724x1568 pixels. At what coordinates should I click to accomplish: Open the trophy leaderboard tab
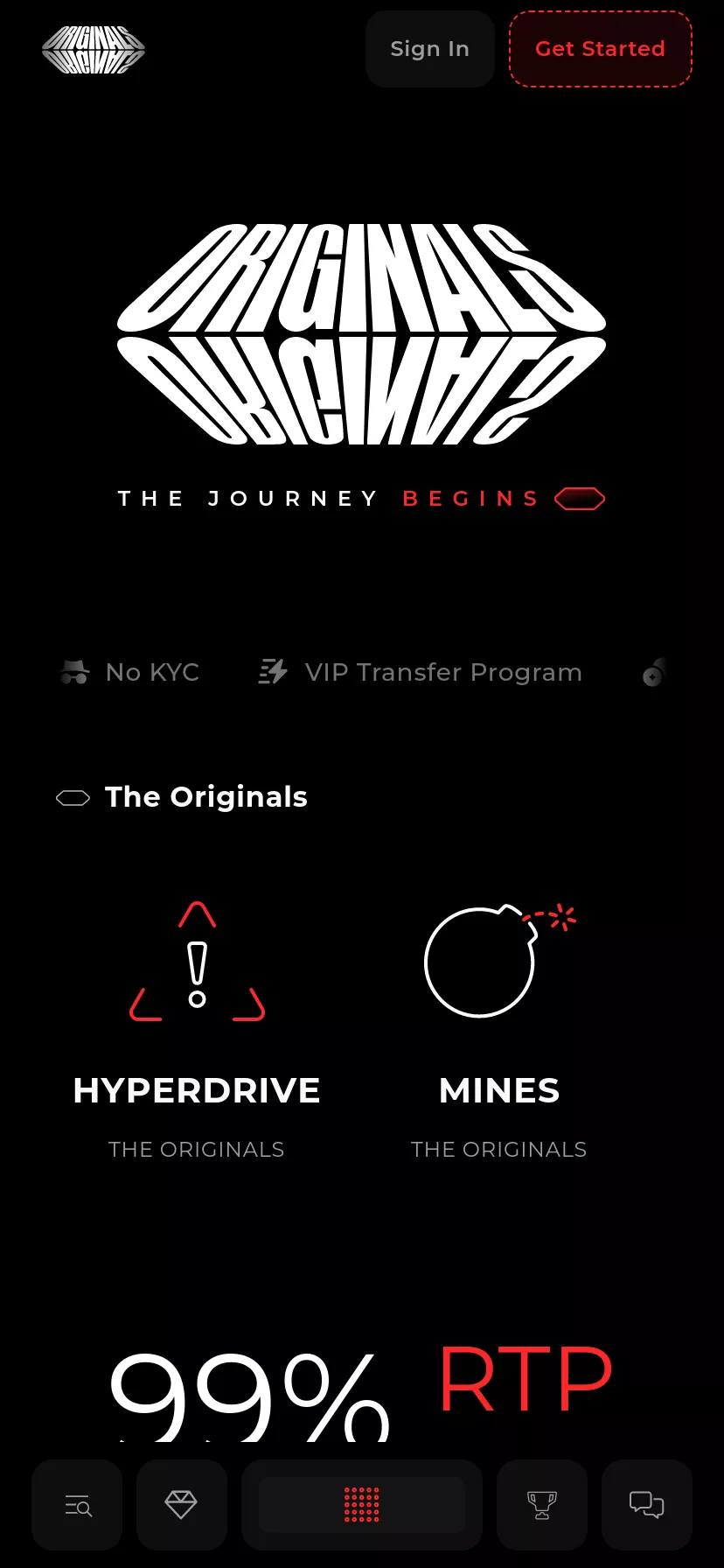point(542,1505)
